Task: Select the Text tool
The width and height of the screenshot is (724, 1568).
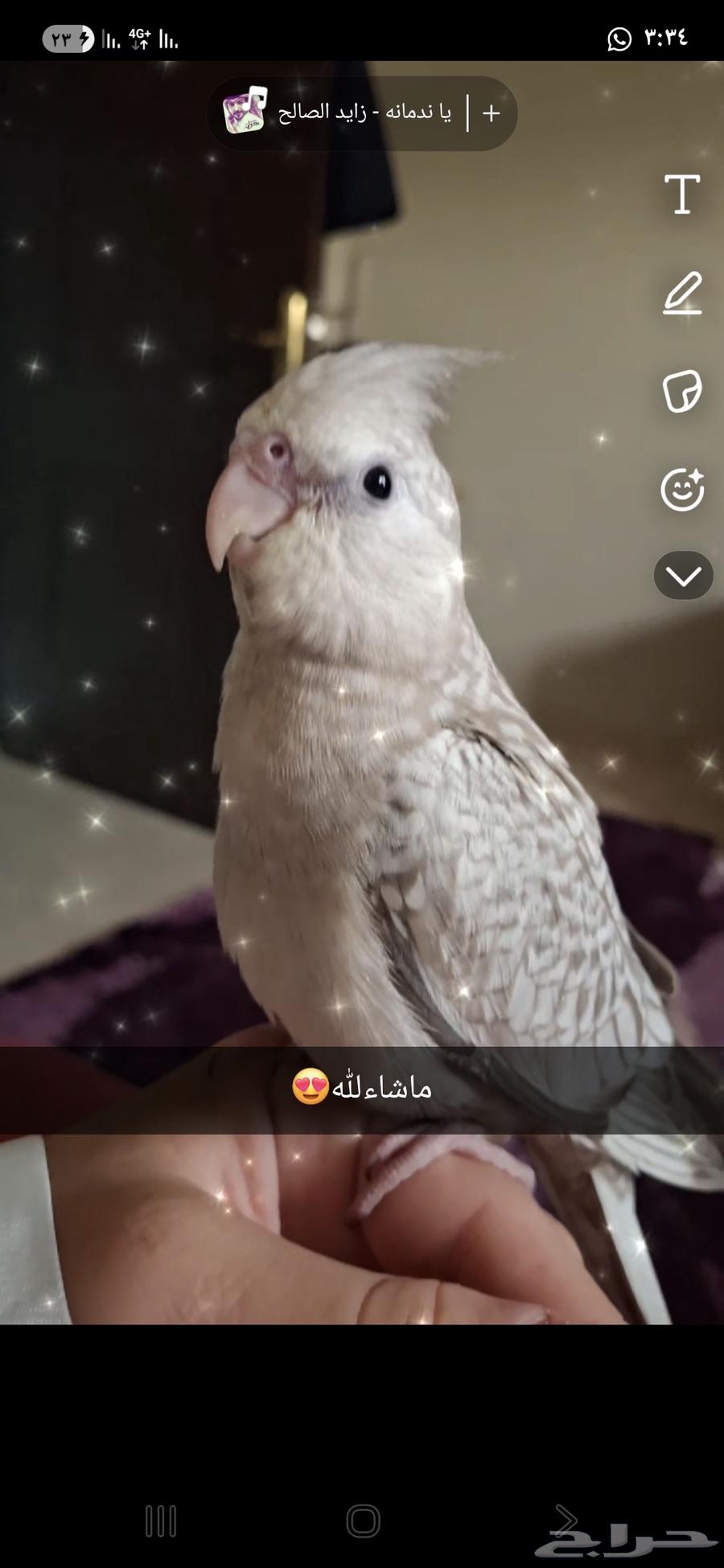Action: (x=683, y=194)
